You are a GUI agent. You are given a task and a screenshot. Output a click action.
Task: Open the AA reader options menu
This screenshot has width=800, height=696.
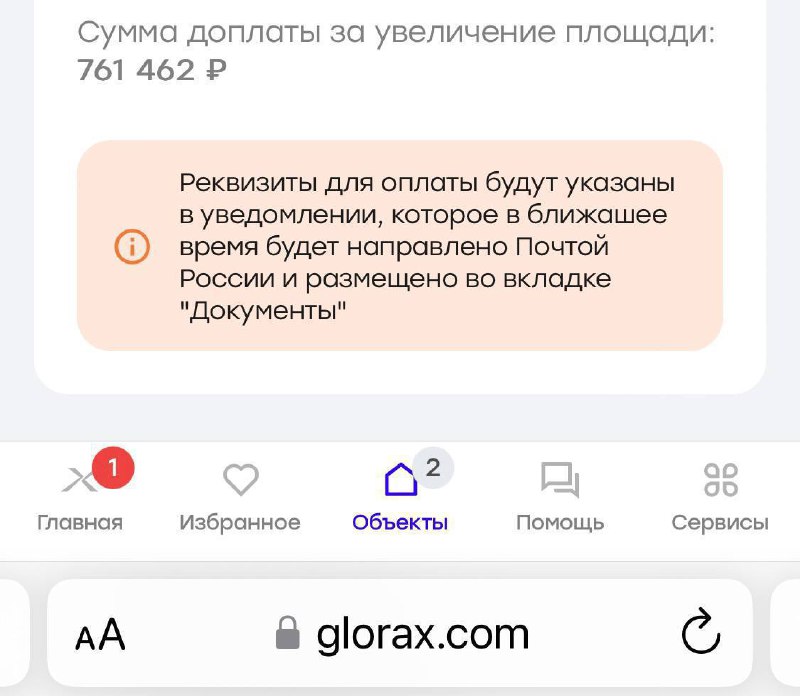100,634
